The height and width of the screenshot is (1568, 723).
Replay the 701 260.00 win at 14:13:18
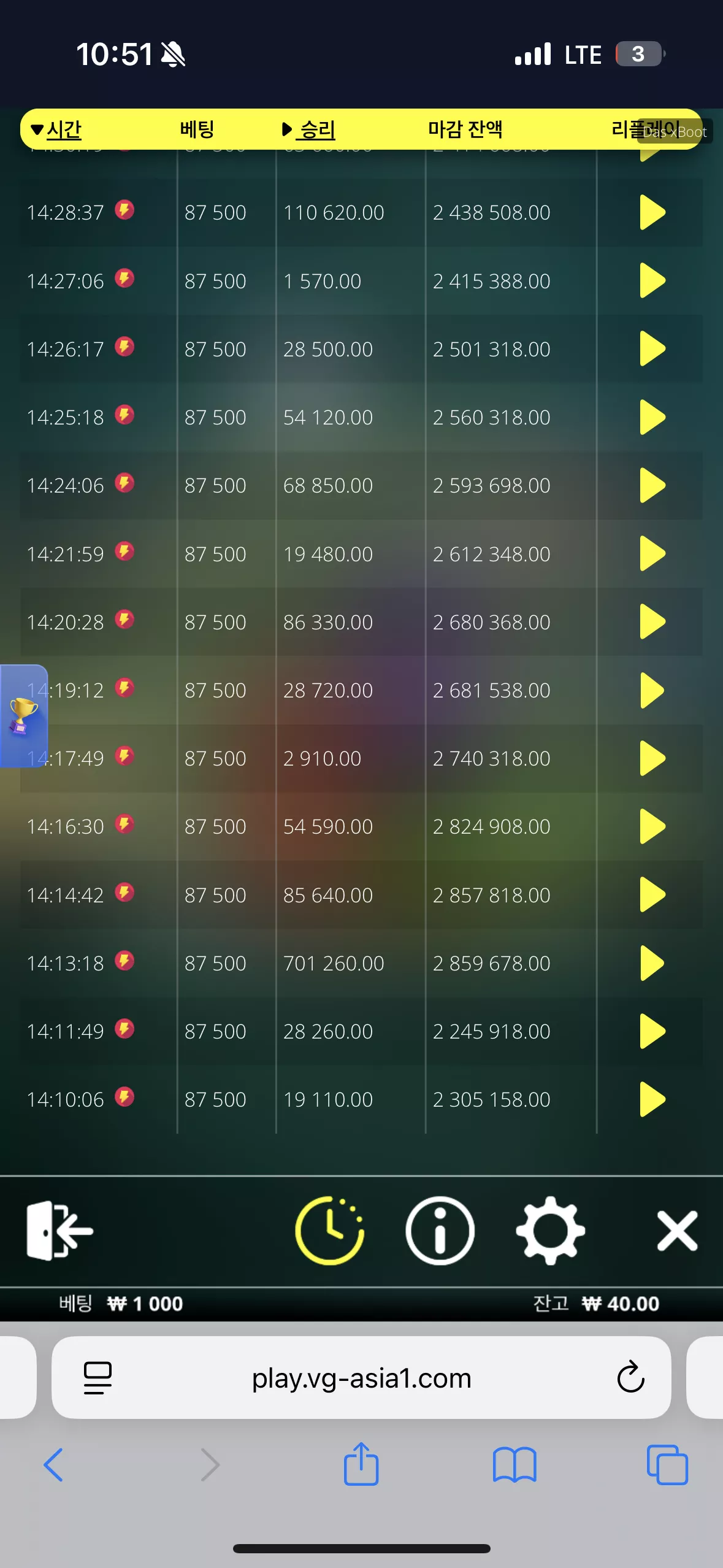[652, 963]
